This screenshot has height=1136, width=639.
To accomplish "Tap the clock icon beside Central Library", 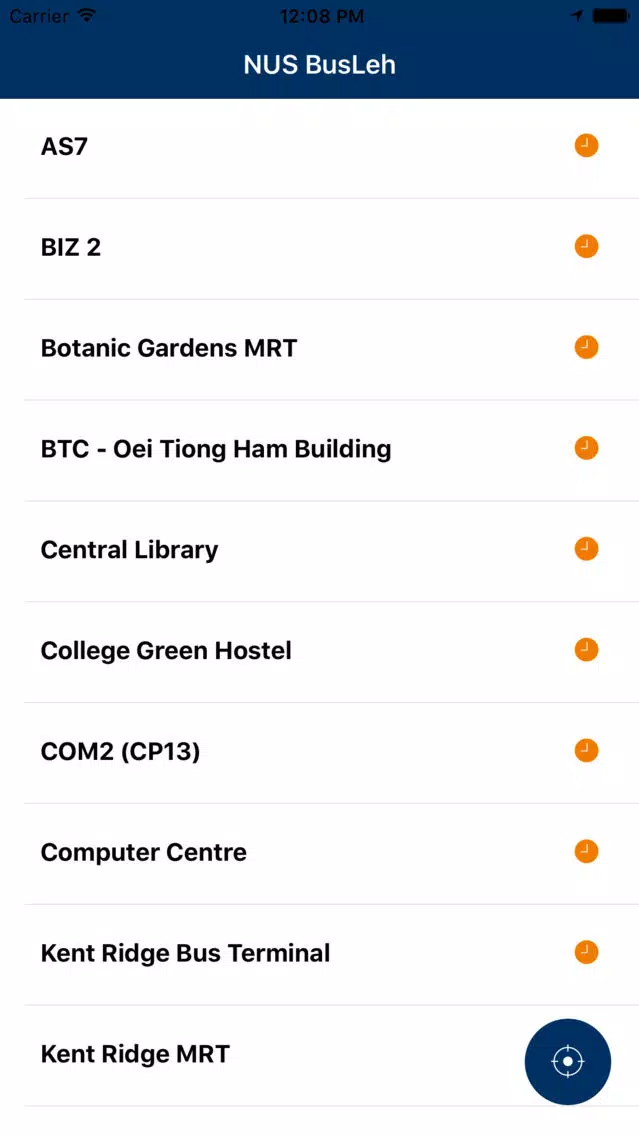I will pos(587,548).
